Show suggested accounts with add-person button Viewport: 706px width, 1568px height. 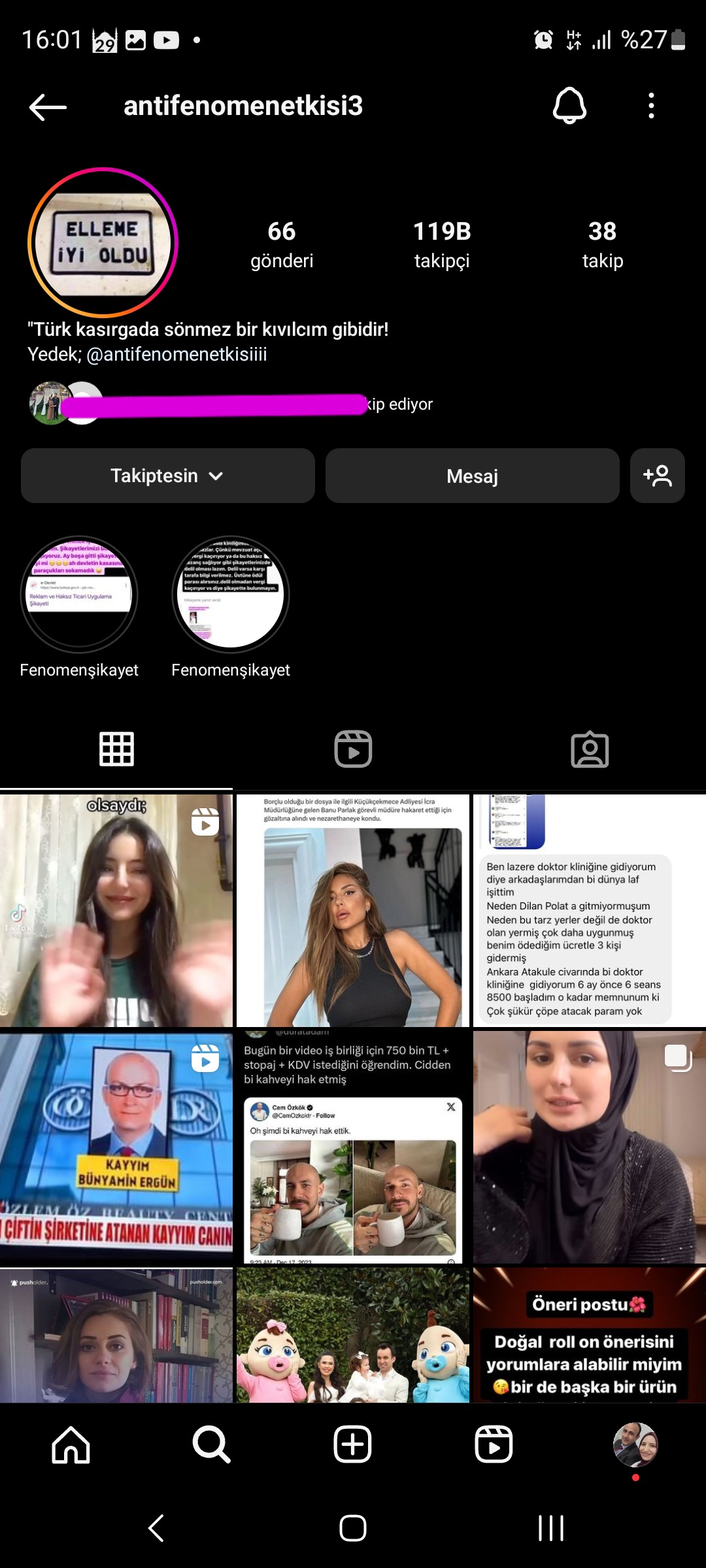pos(657,476)
